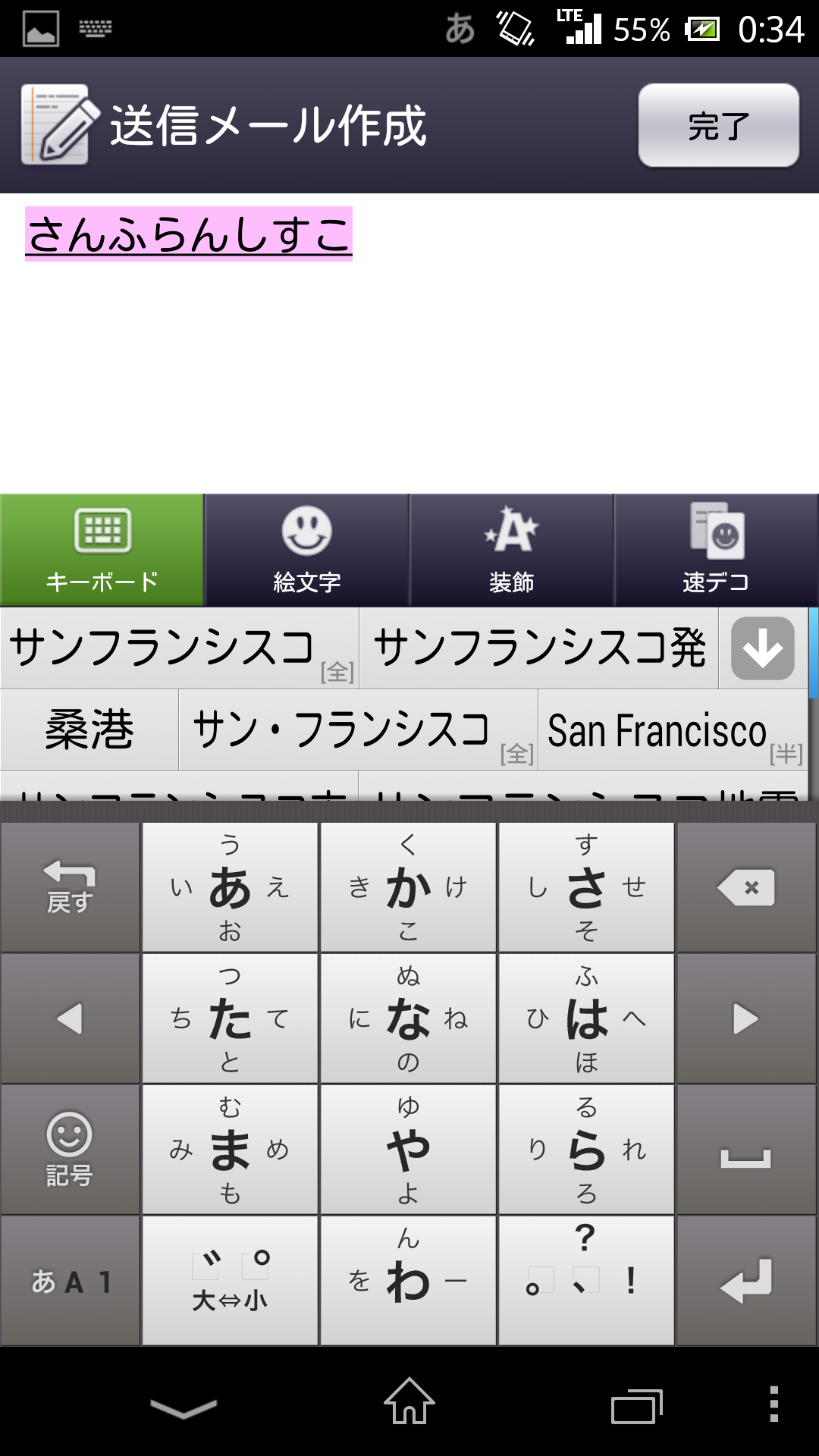Select the San Francisco half-width candidate

click(x=672, y=731)
